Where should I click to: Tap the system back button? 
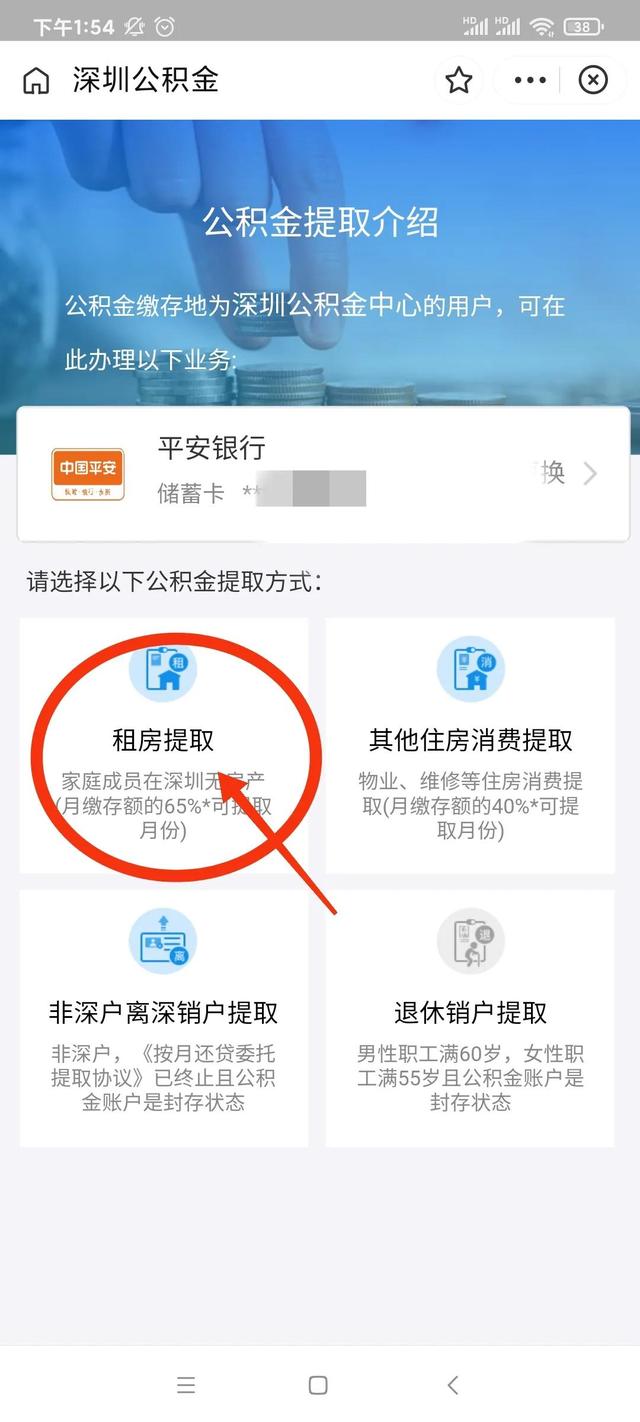453,1385
